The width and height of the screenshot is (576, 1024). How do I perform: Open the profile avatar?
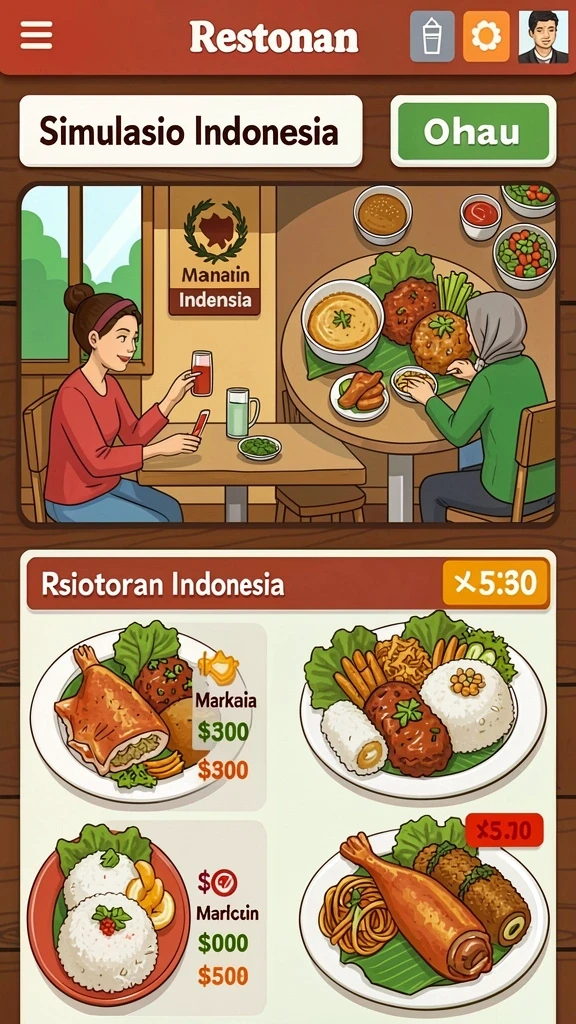pyautogui.click(x=543, y=37)
